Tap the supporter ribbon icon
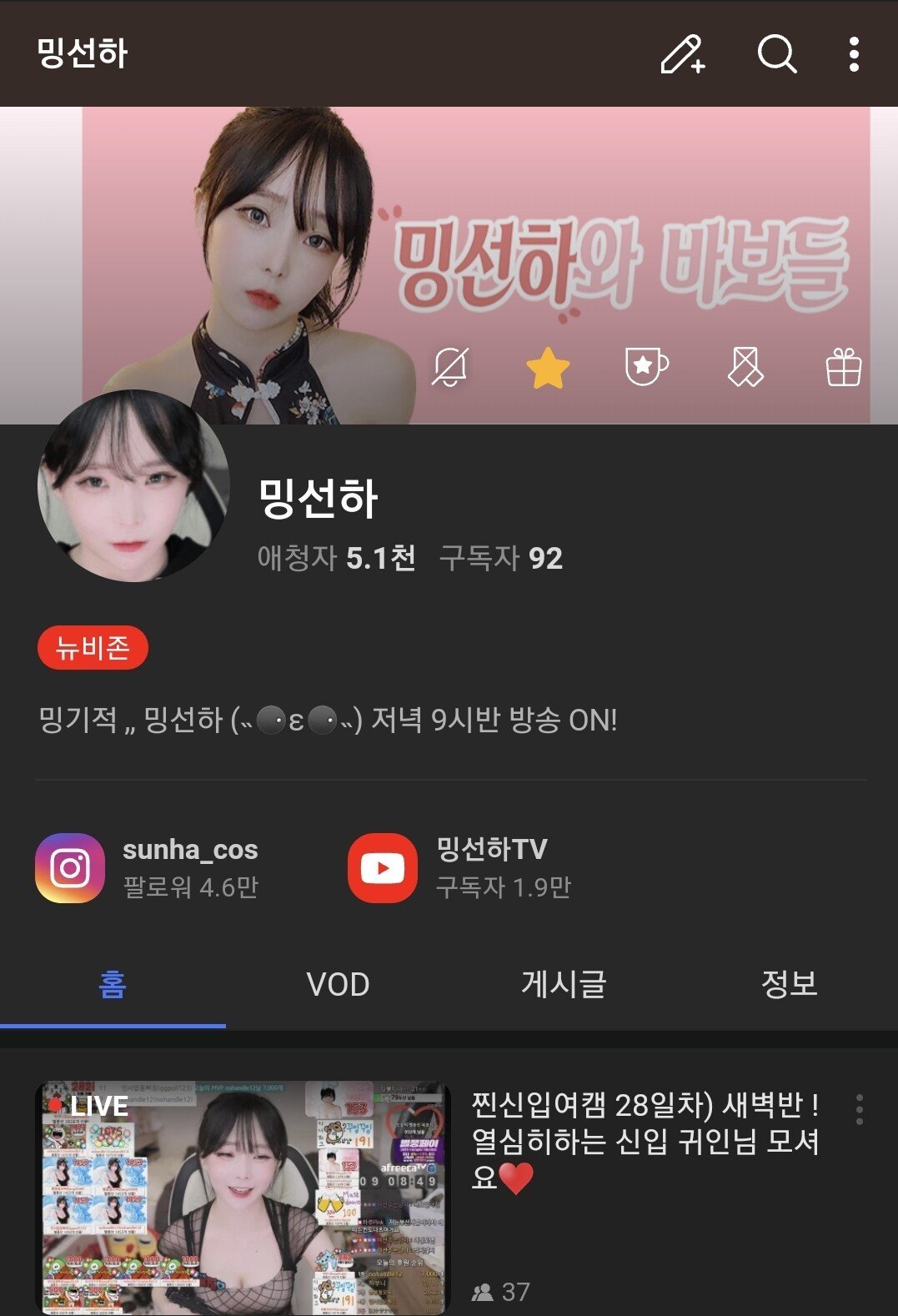 click(x=745, y=367)
